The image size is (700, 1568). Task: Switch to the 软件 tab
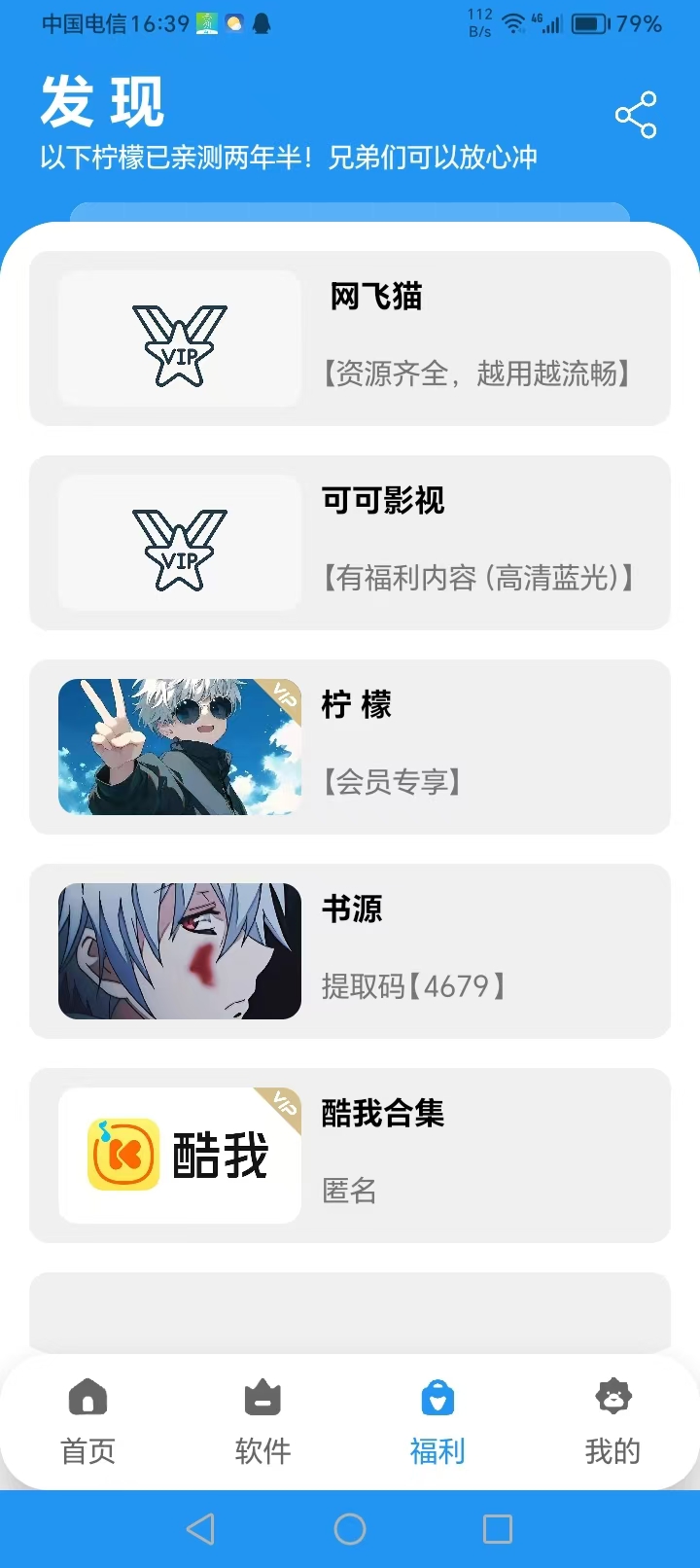click(x=262, y=1422)
